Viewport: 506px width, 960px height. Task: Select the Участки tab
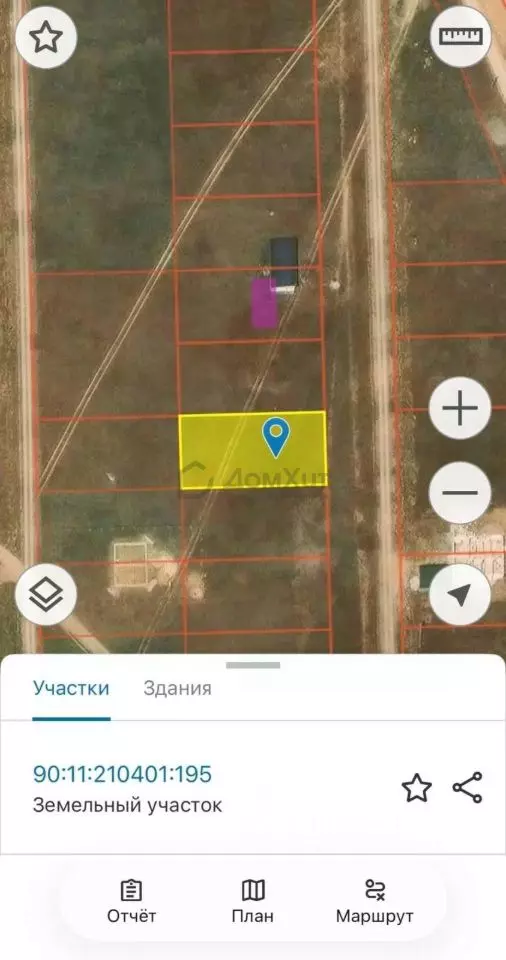pyautogui.click(x=71, y=688)
